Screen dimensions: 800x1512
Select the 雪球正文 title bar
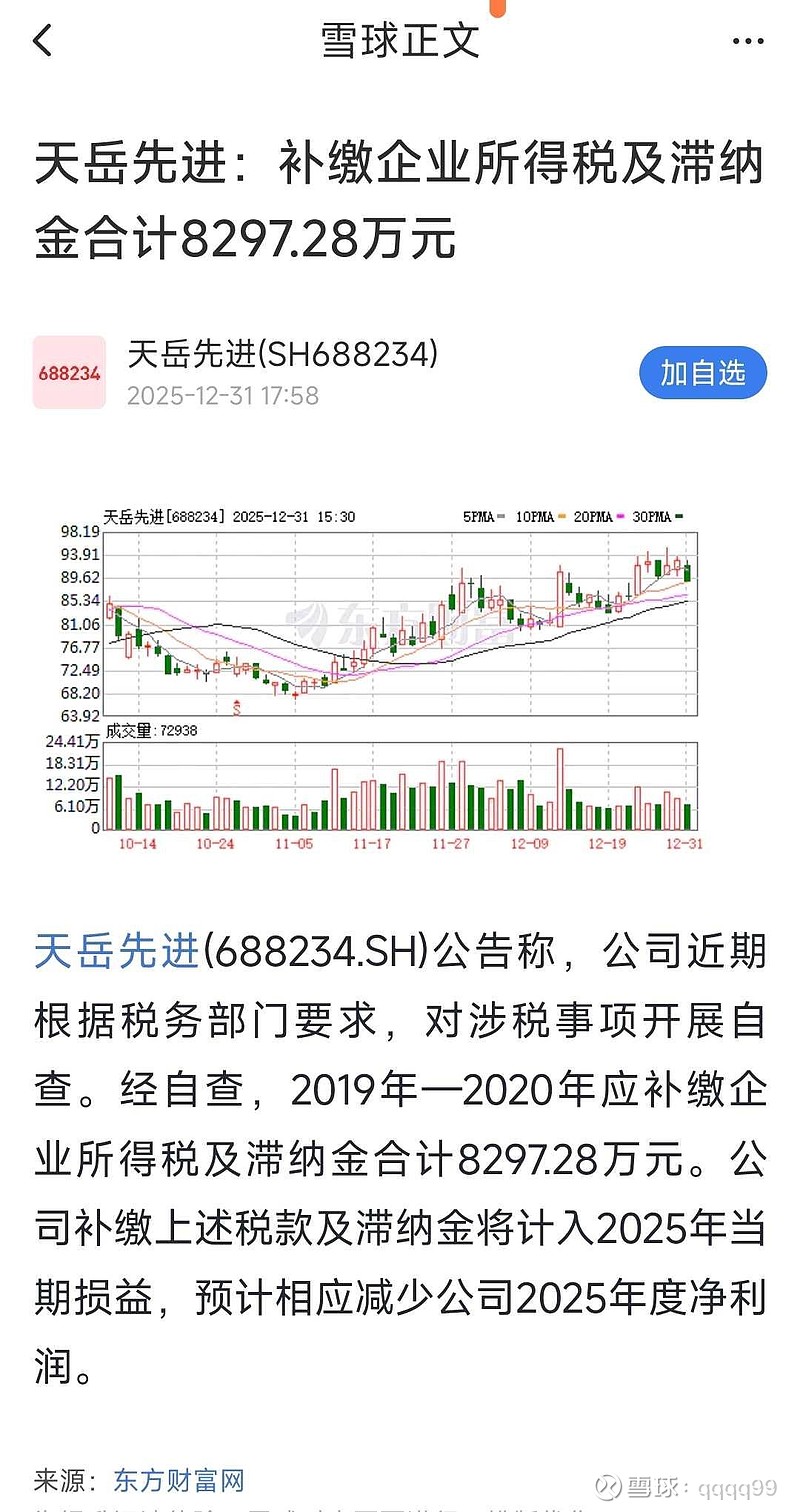click(399, 42)
